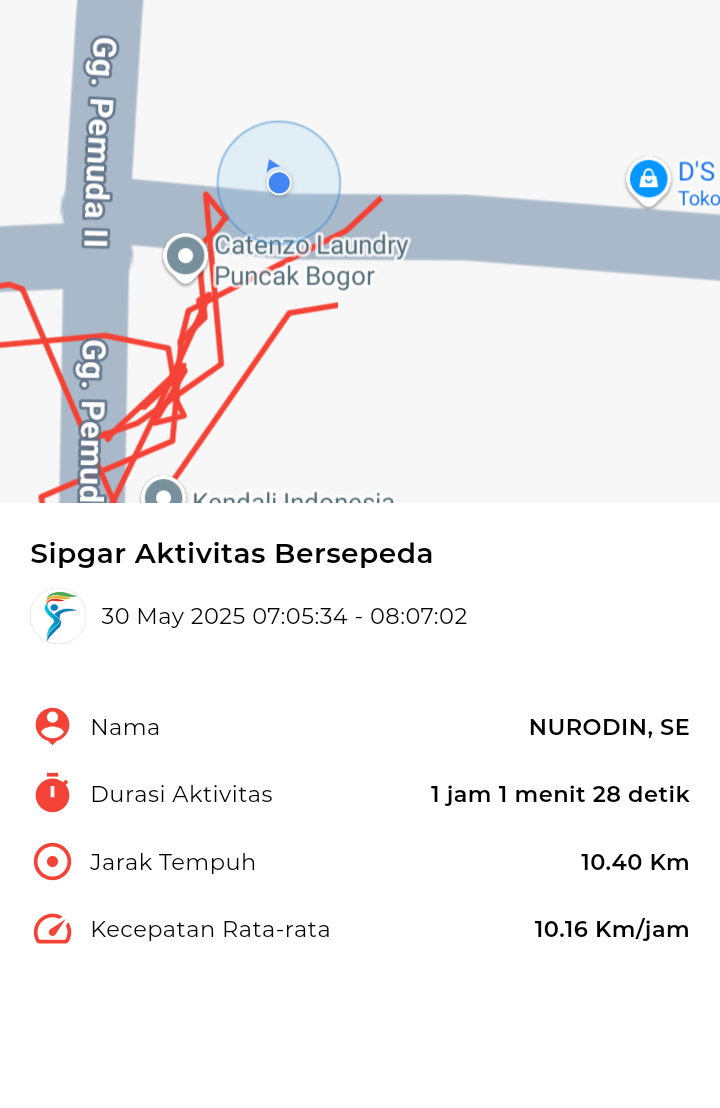Click the activity date 30 May 2025

click(282, 616)
